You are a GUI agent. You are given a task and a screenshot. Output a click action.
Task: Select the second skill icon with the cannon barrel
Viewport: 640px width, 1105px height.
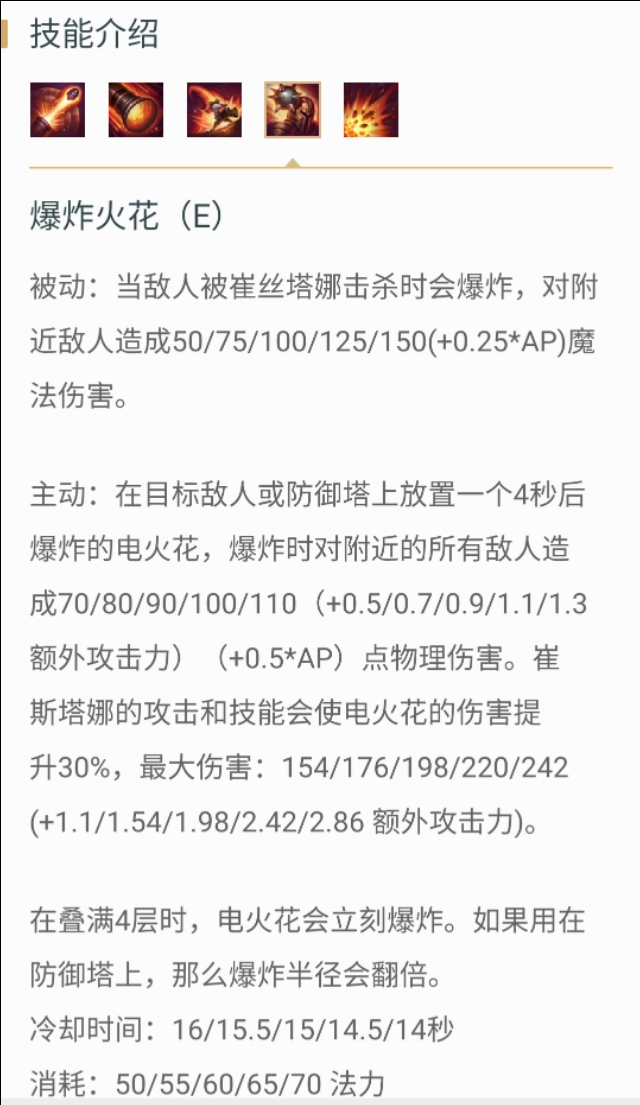coord(136,110)
